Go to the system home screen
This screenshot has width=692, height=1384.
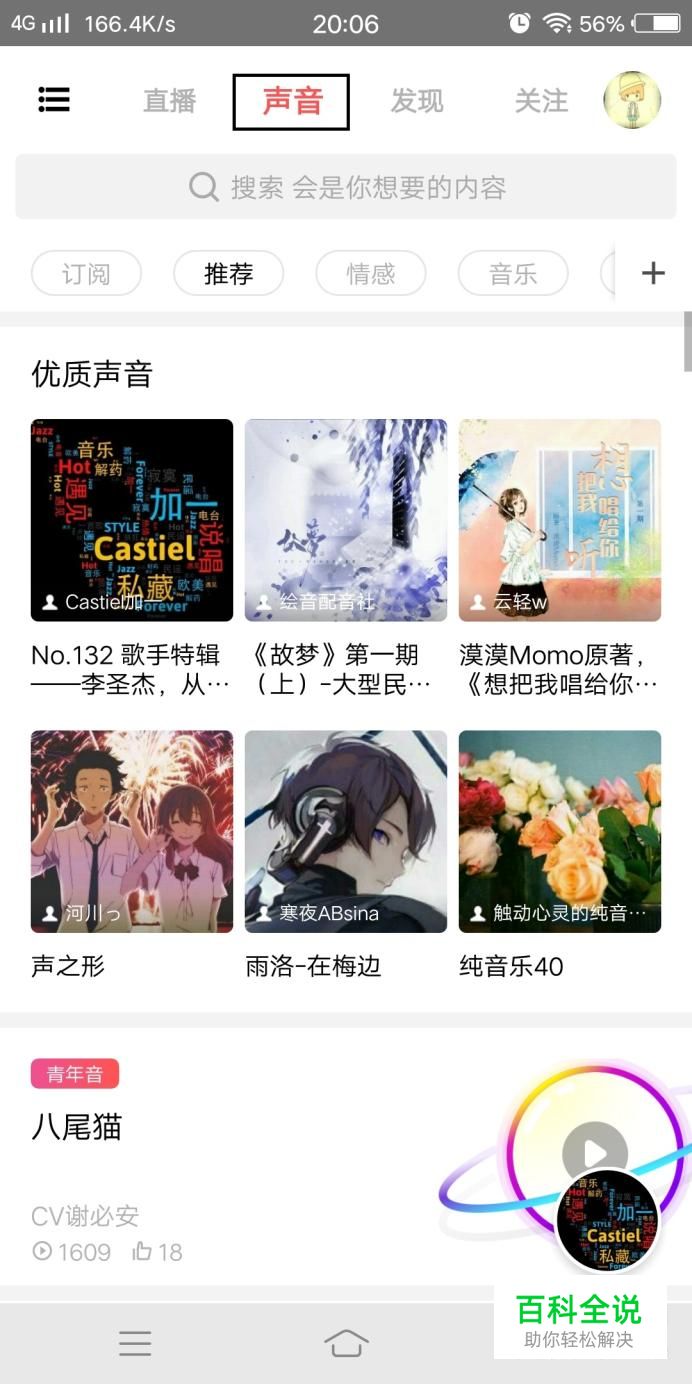click(x=346, y=1343)
